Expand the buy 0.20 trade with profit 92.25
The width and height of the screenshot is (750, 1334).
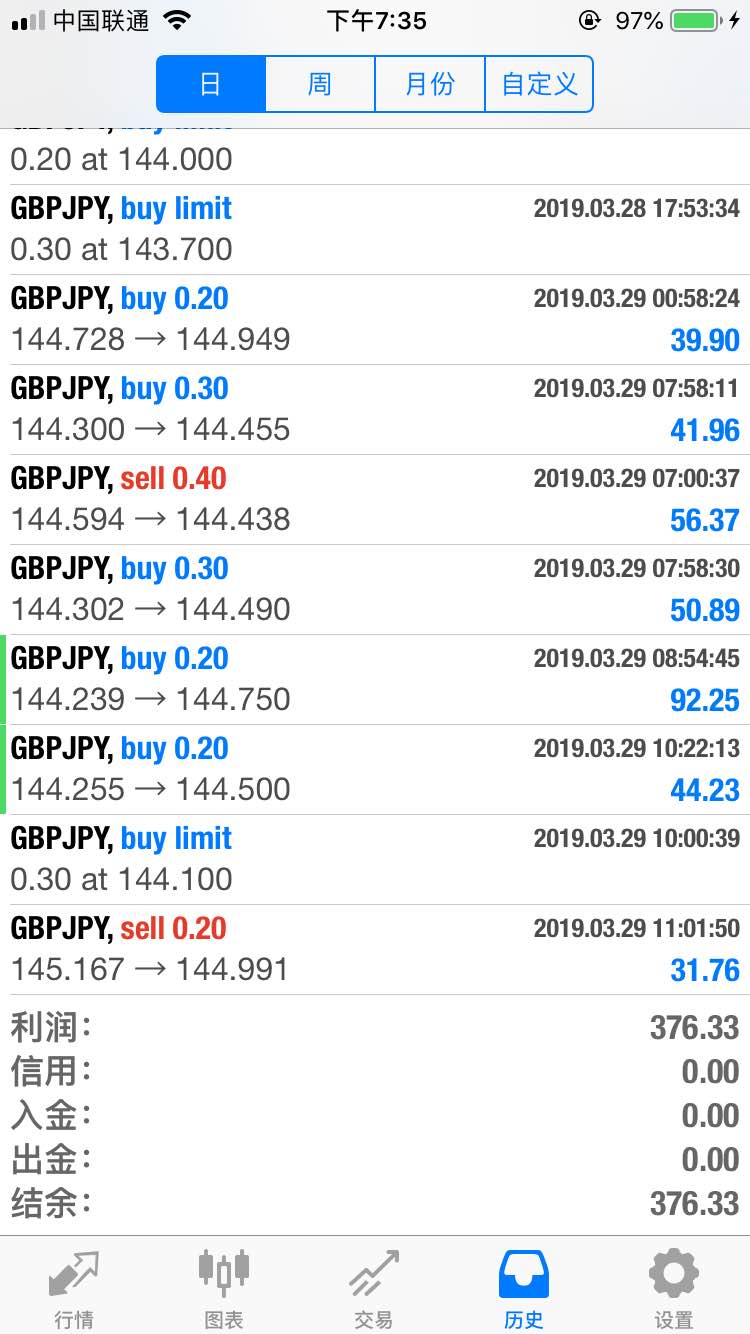coord(375,680)
